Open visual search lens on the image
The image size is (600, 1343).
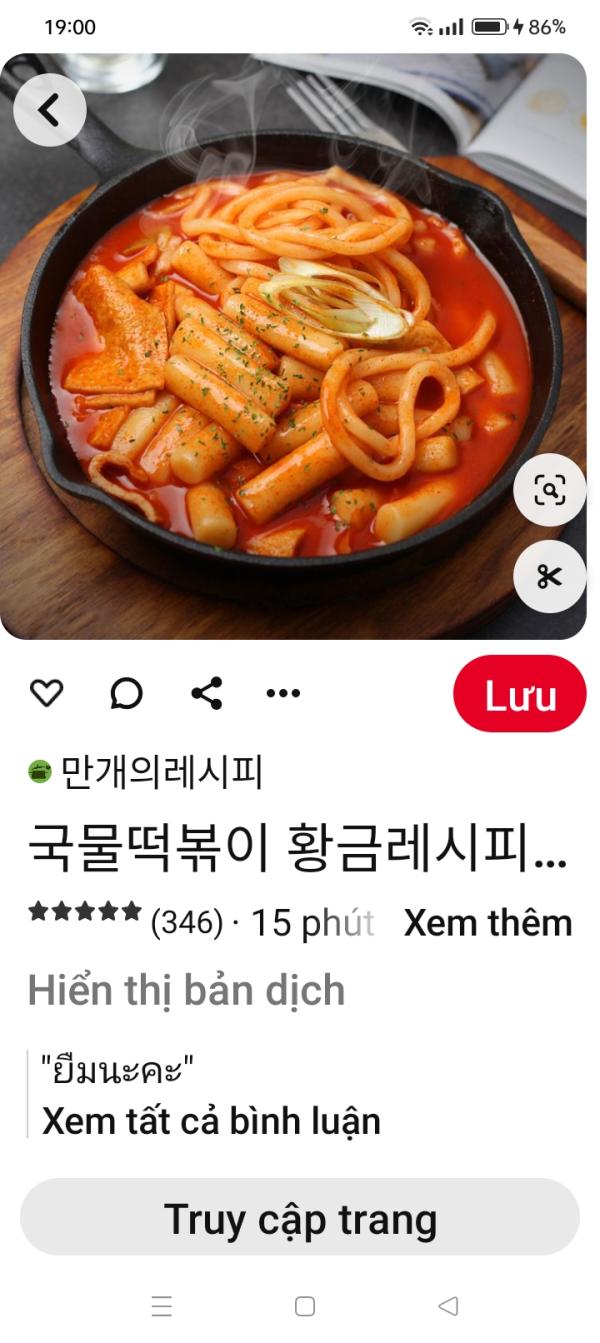click(x=550, y=490)
